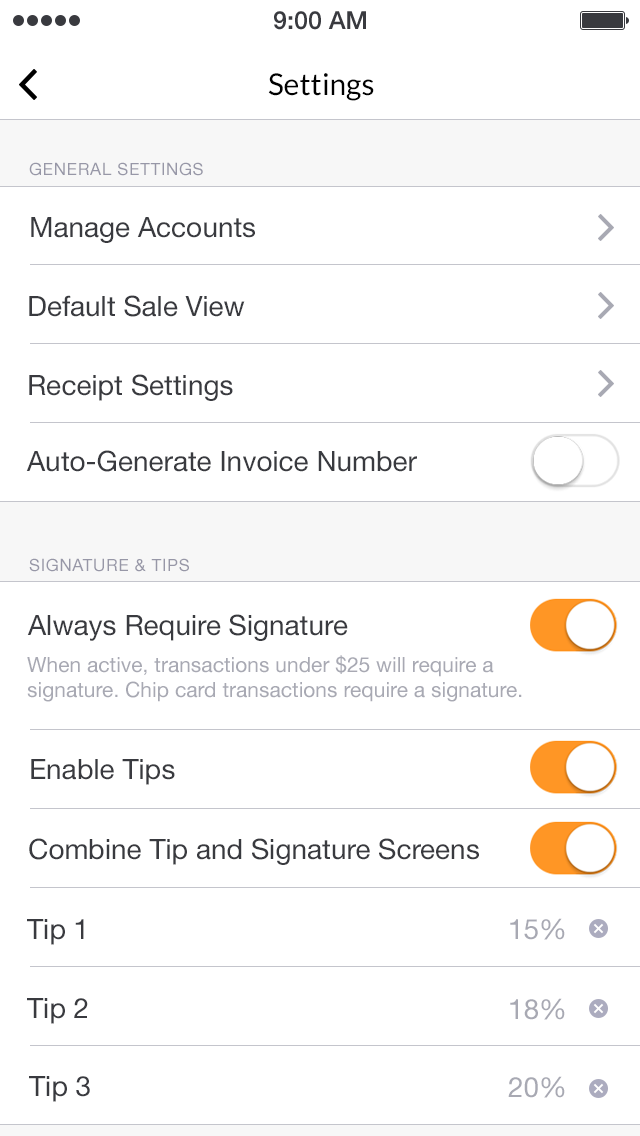Open Receipt Settings
The height and width of the screenshot is (1136, 640).
click(320, 384)
